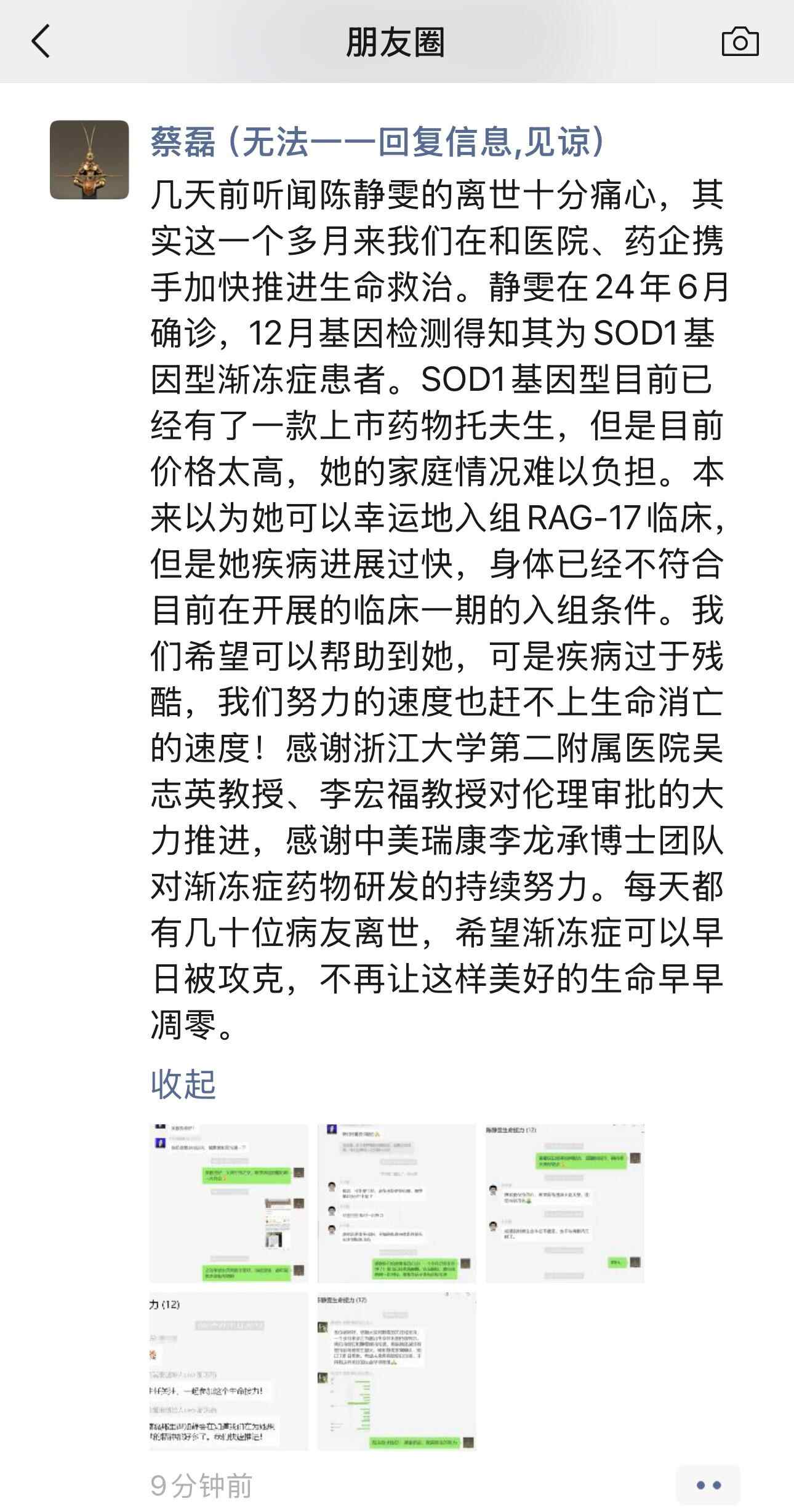Open 蔡磊's profile avatar
Viewport: 794px width, 1512px height.
(89, 159)
